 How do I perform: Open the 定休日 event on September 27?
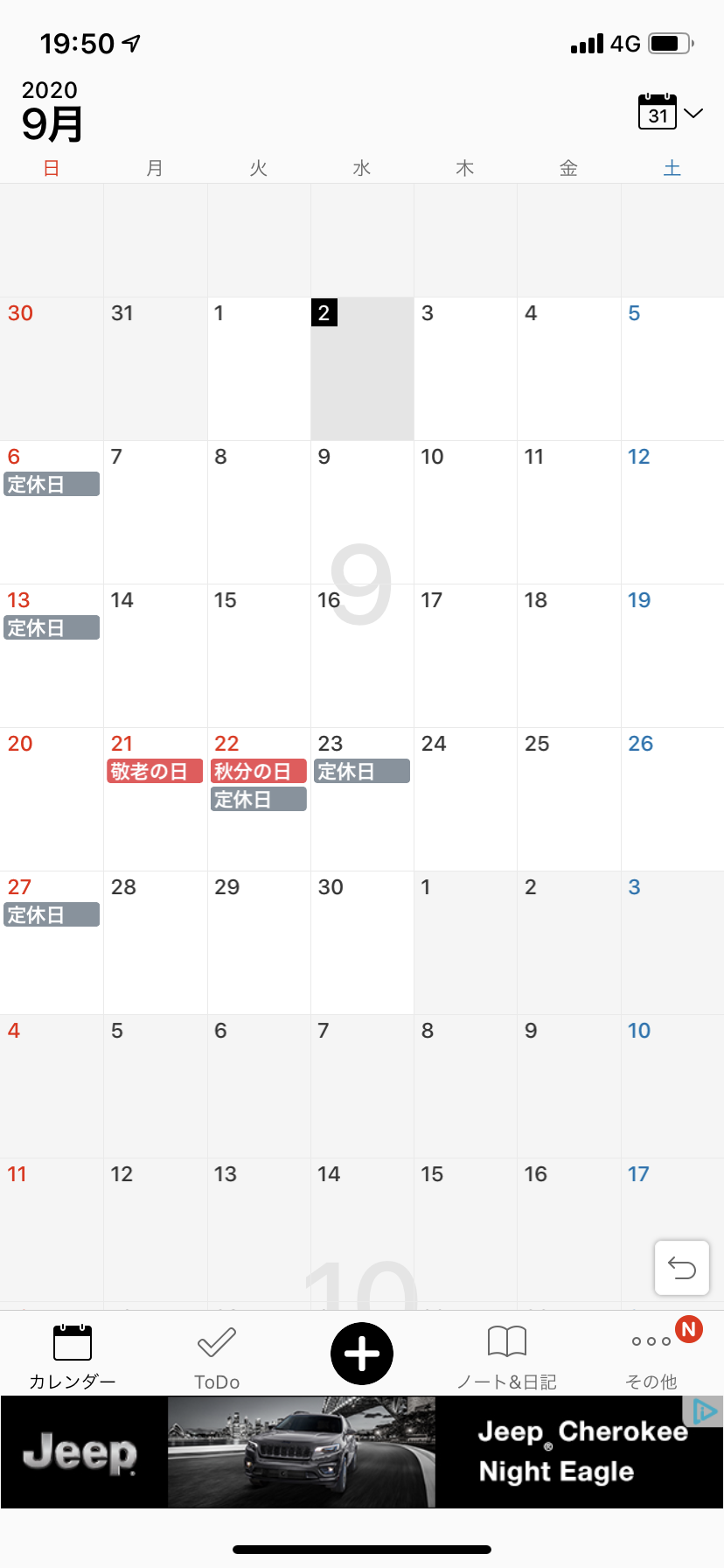click(52, 914)
